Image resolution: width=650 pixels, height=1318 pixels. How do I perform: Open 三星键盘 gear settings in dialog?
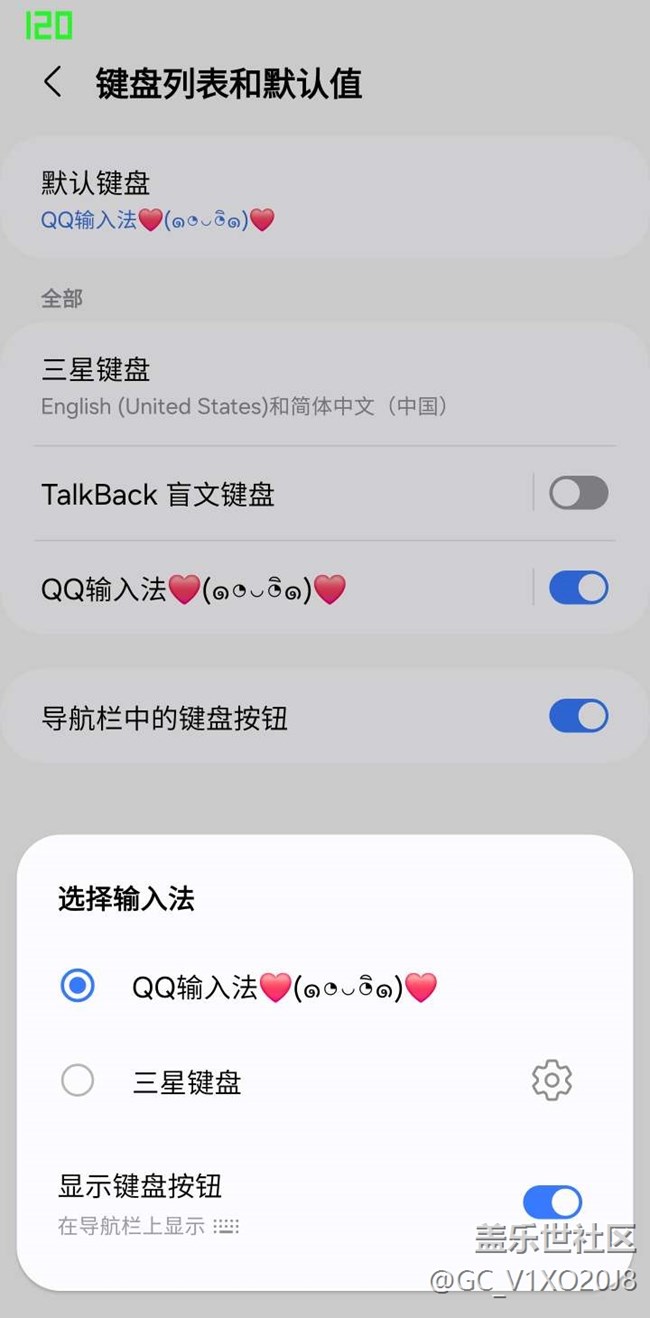click(x=552, y=1081)
